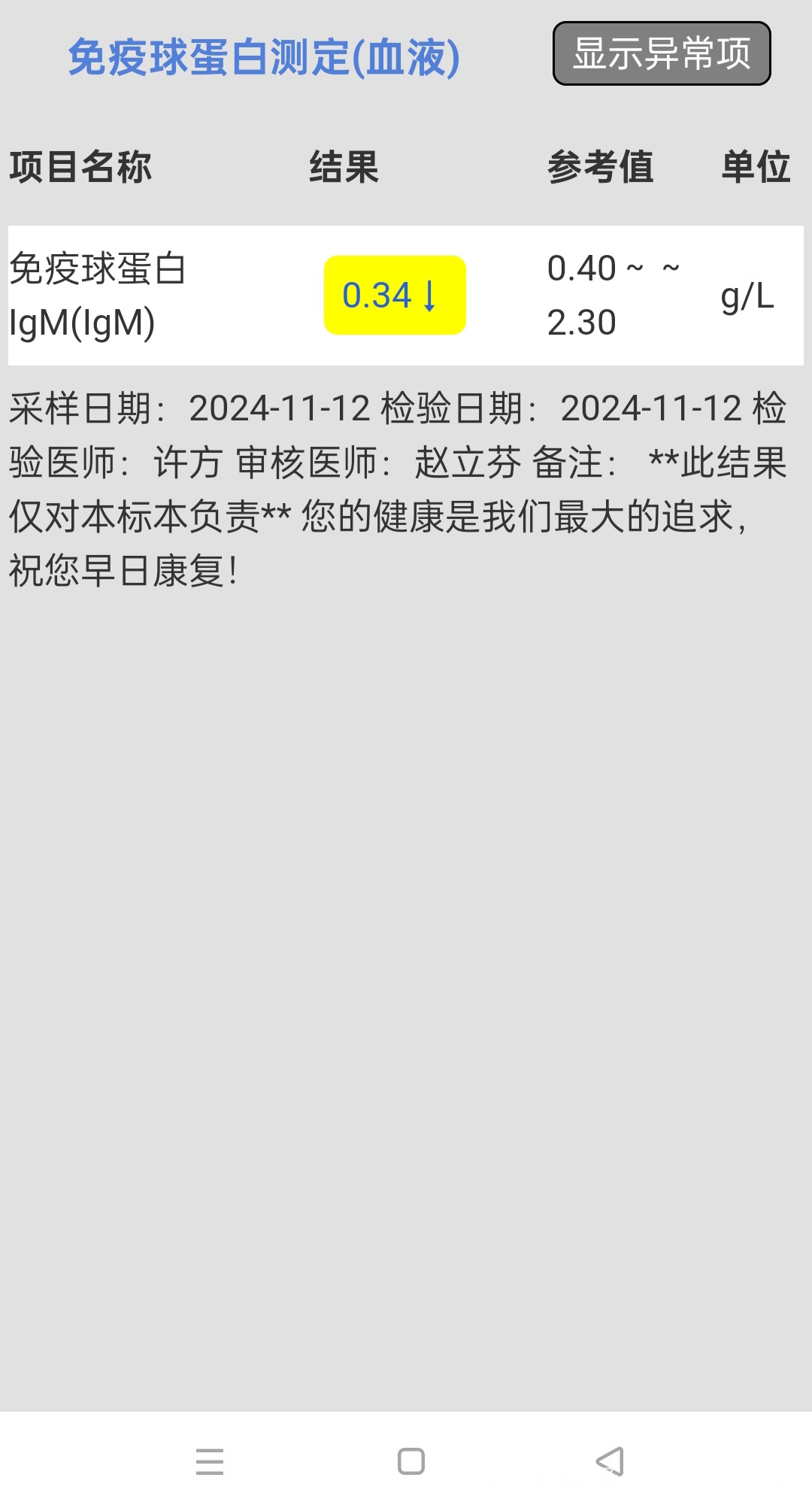This screenshot has height=1511, width=812.
Task: Open the 免疫球蛋白 IgM result row
Action: (x=405, y=296)
